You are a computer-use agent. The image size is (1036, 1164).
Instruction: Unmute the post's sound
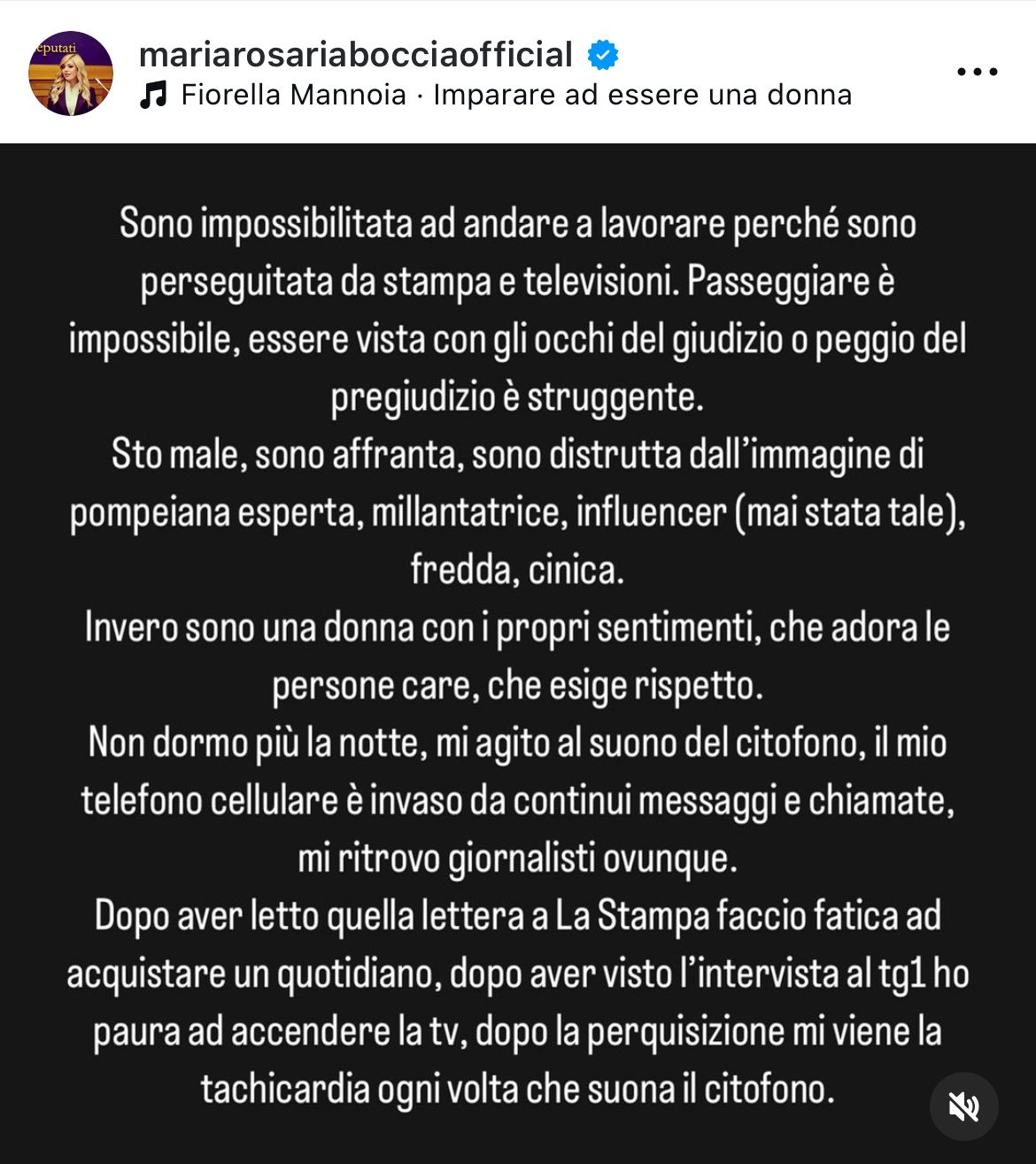pos(963,1106)
